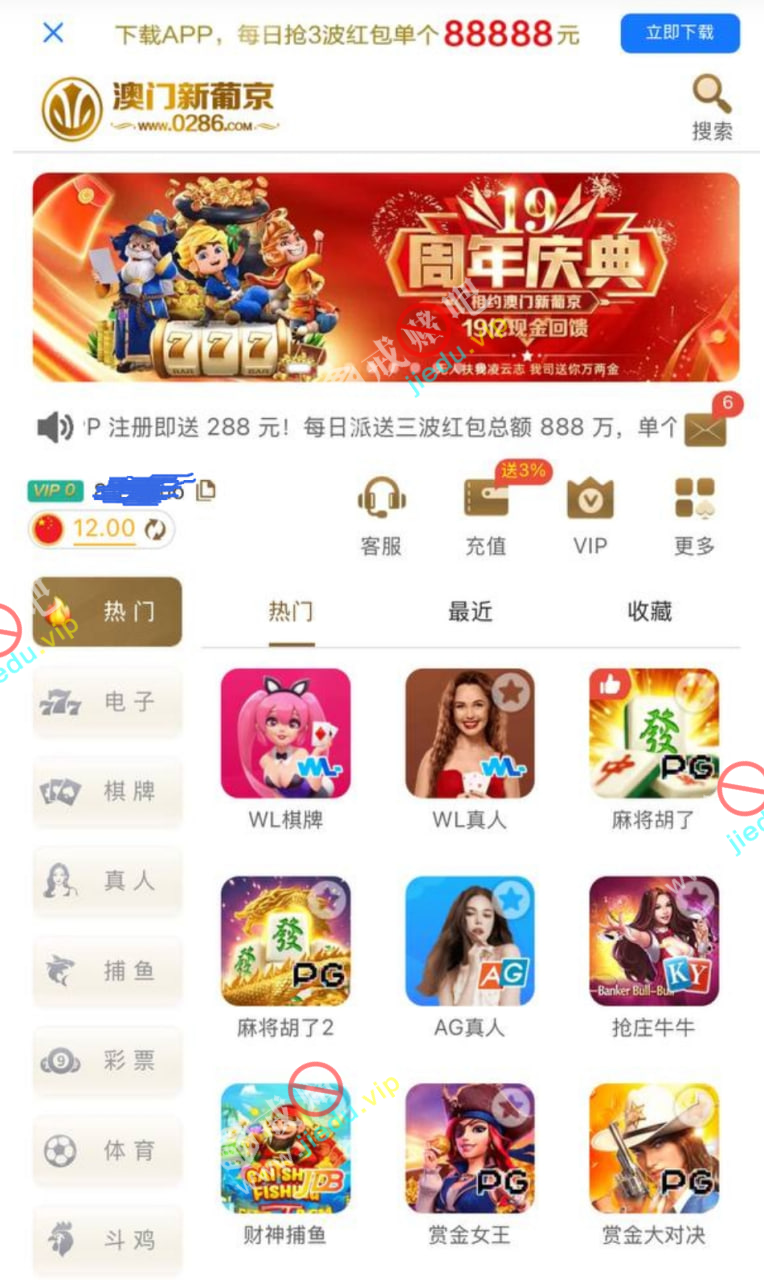Open the 19周年庆典 promotion banner
Viewport: 764px width, 1280px height.
click(385, 277)
